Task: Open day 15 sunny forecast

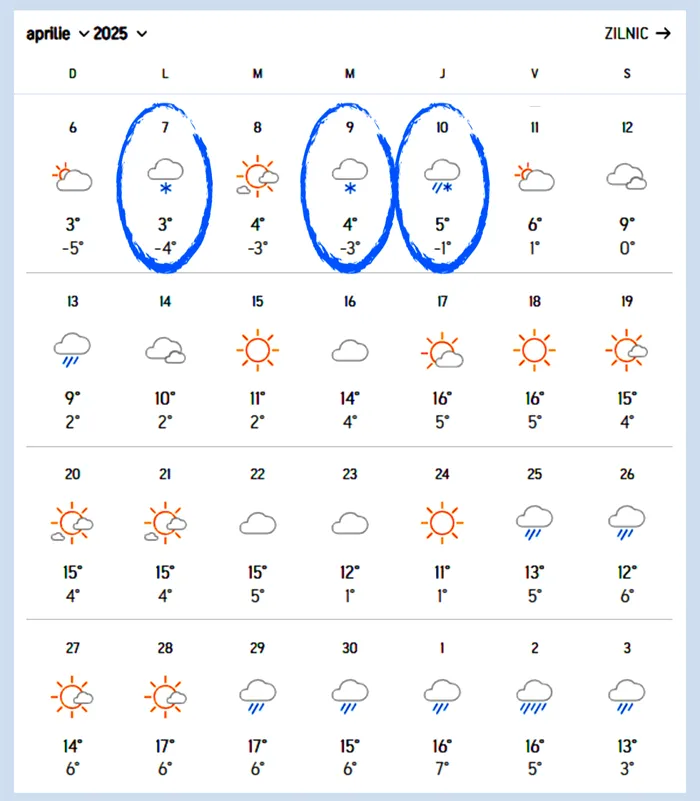Action: point(257,362)
